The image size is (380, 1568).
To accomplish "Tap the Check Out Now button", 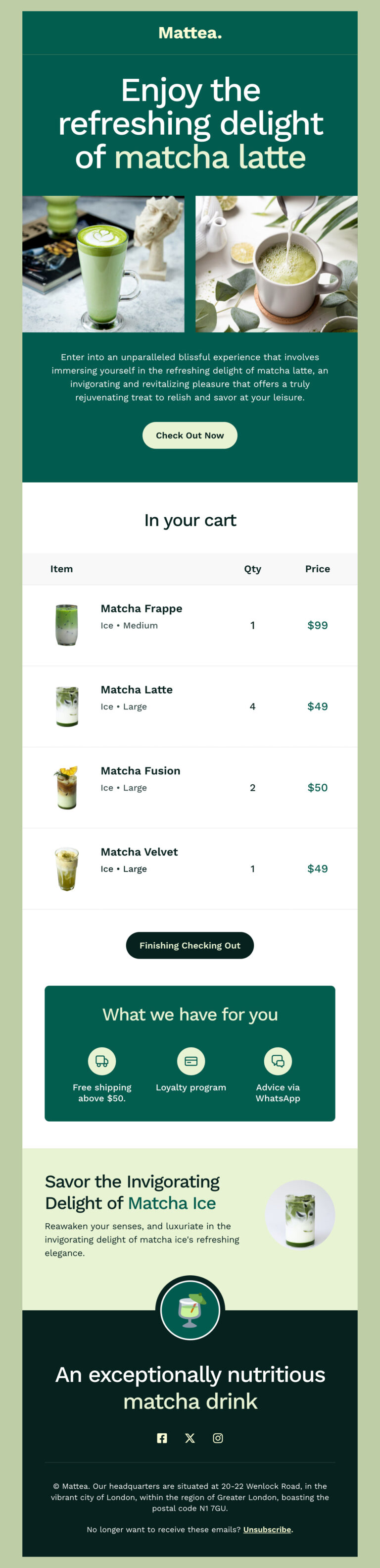I will tap(190, 435).
